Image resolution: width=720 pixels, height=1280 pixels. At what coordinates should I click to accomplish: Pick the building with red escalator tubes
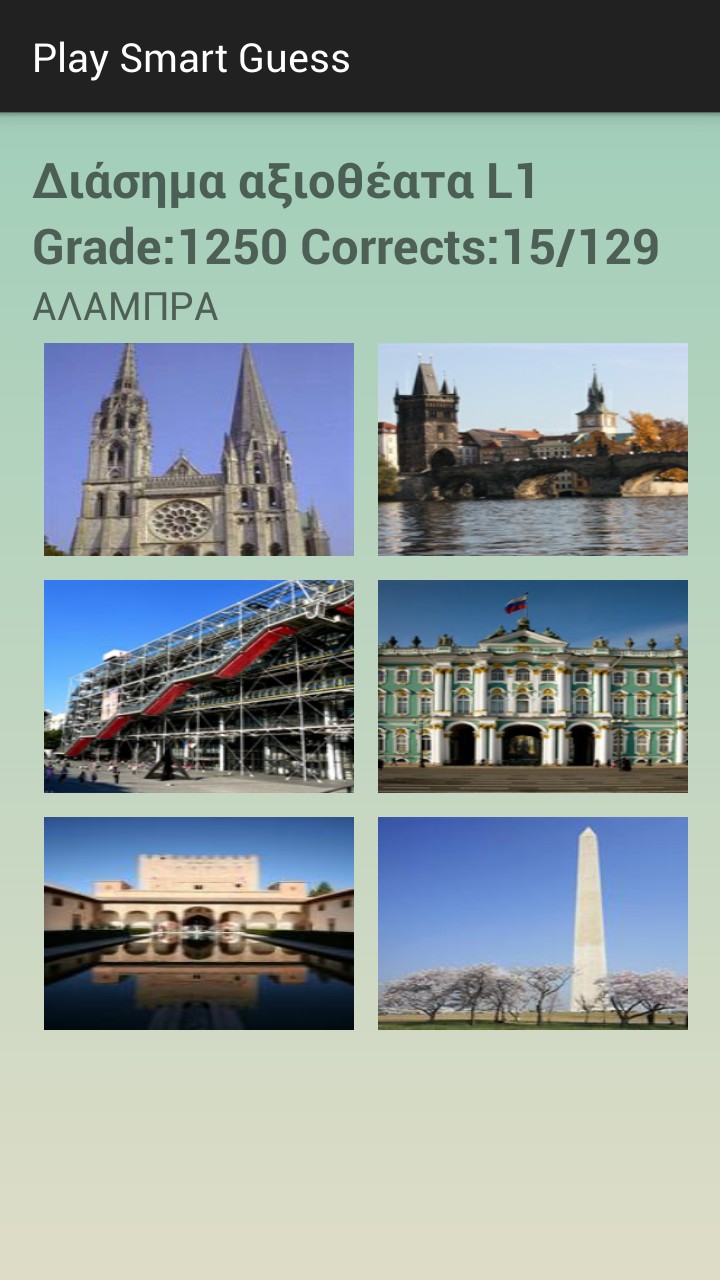(199, 686)
